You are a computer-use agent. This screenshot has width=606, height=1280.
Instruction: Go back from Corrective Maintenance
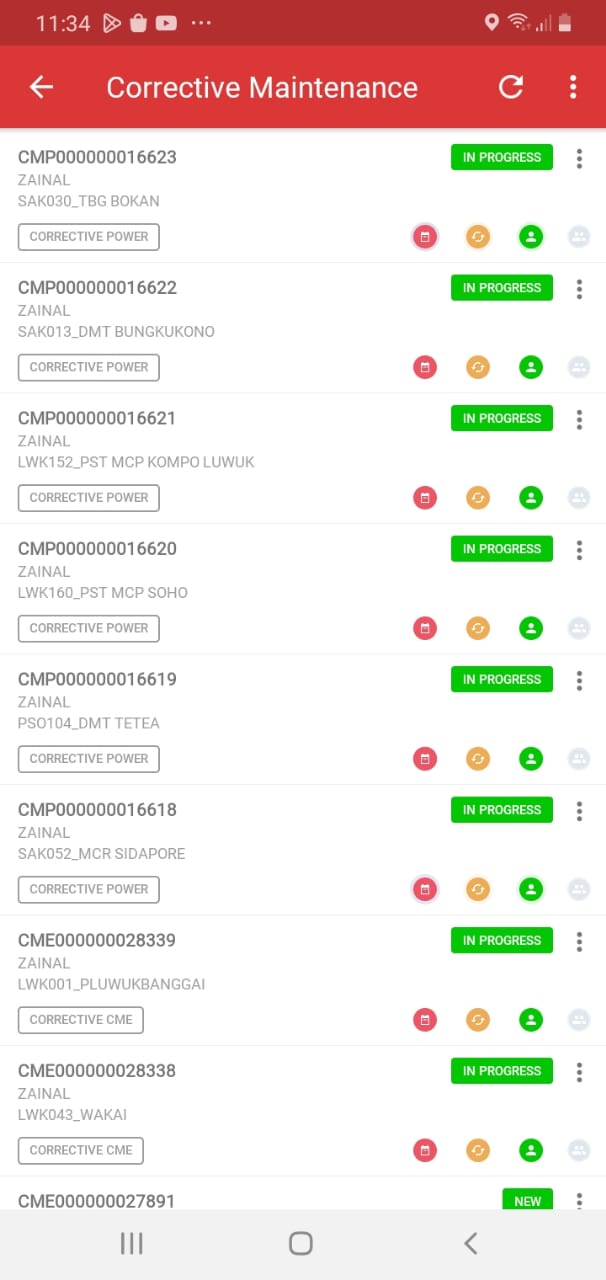[x=41, y=87]
